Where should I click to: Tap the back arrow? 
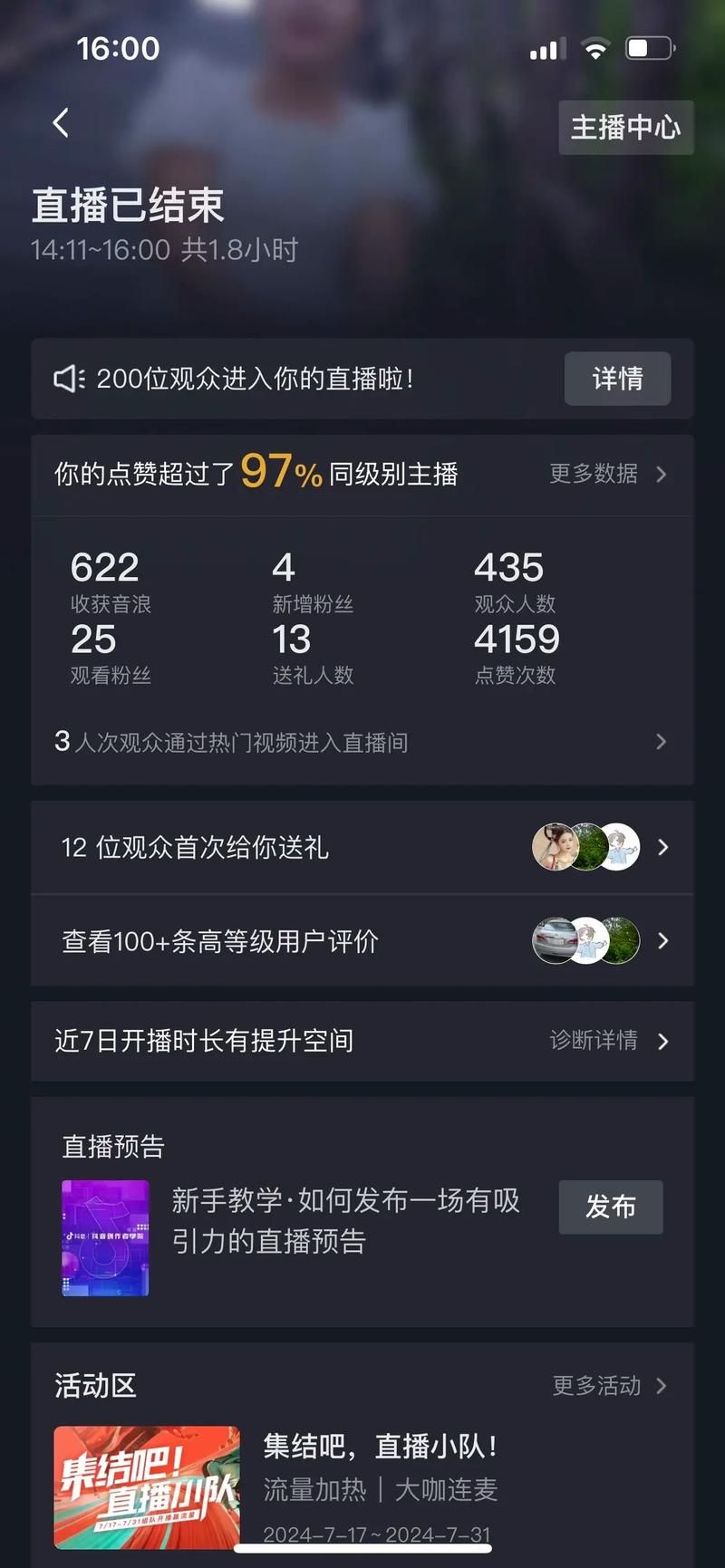61,123
